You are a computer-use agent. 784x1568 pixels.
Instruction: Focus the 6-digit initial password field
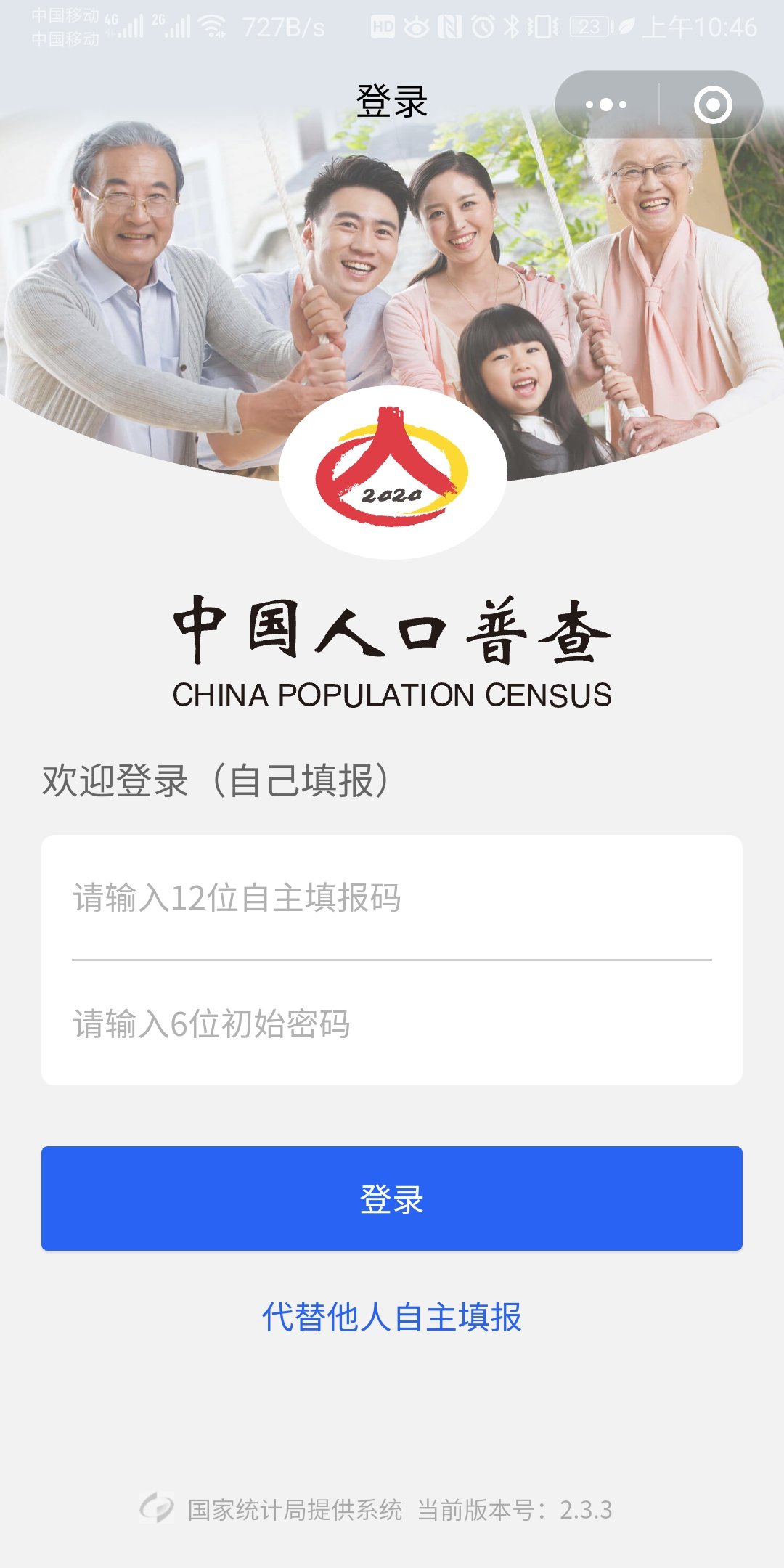point(391,1024)
